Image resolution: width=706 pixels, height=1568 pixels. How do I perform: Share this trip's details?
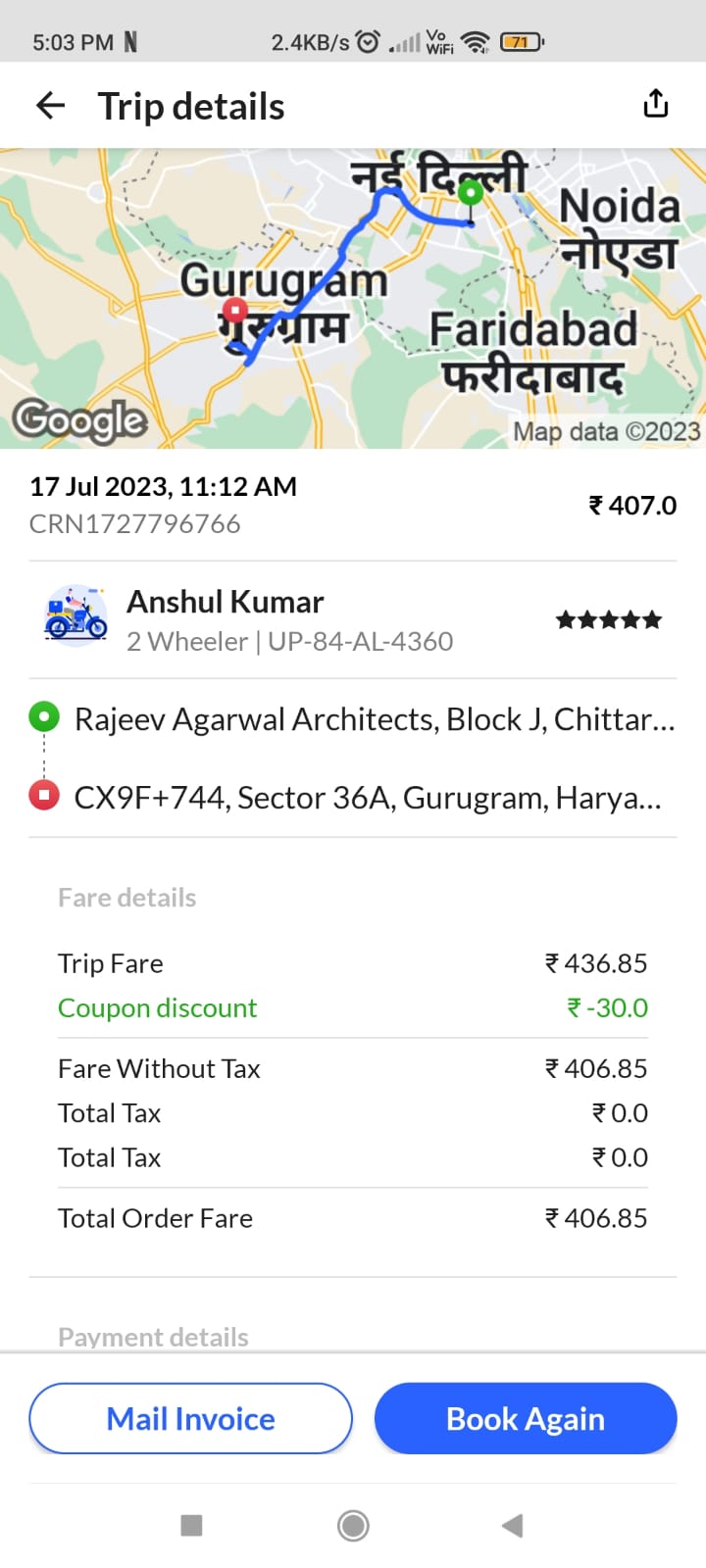pos(655,104)
